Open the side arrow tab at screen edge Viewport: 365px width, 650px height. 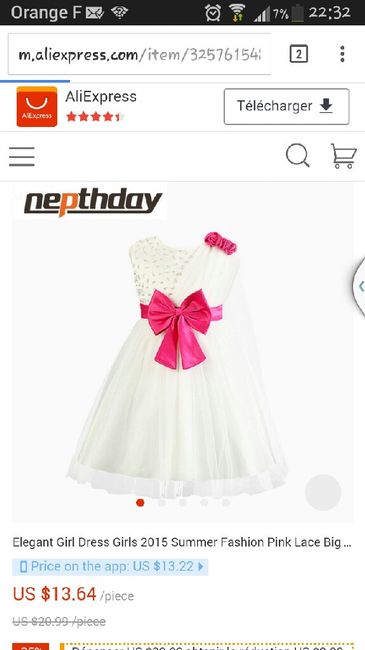[x=359, y=287]
